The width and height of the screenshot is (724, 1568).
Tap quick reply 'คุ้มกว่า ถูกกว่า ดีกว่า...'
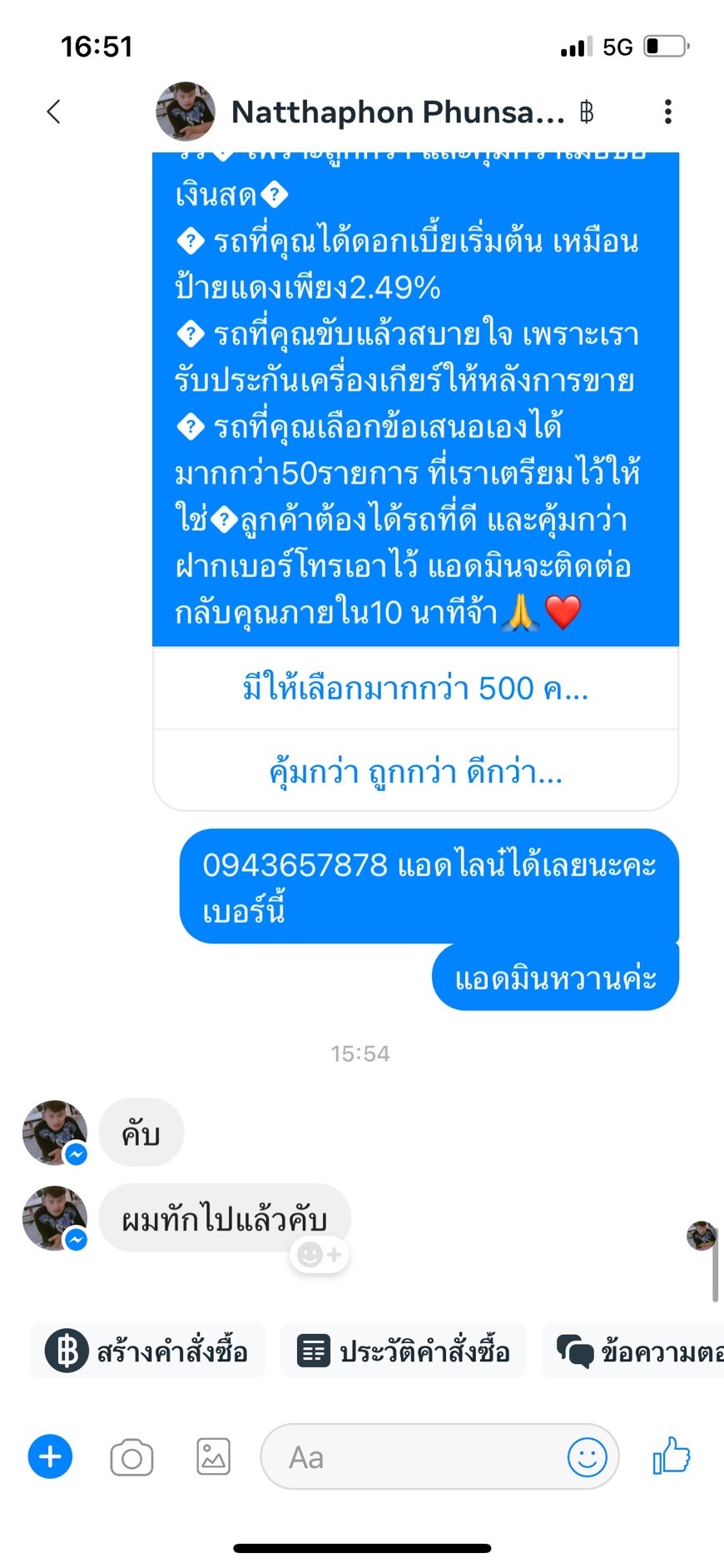(415, 772)
